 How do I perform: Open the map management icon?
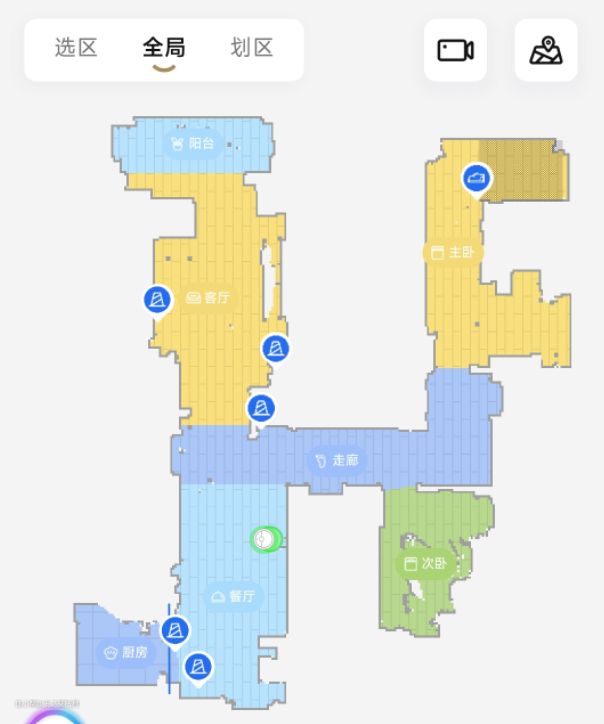click(x=546, y=50)
